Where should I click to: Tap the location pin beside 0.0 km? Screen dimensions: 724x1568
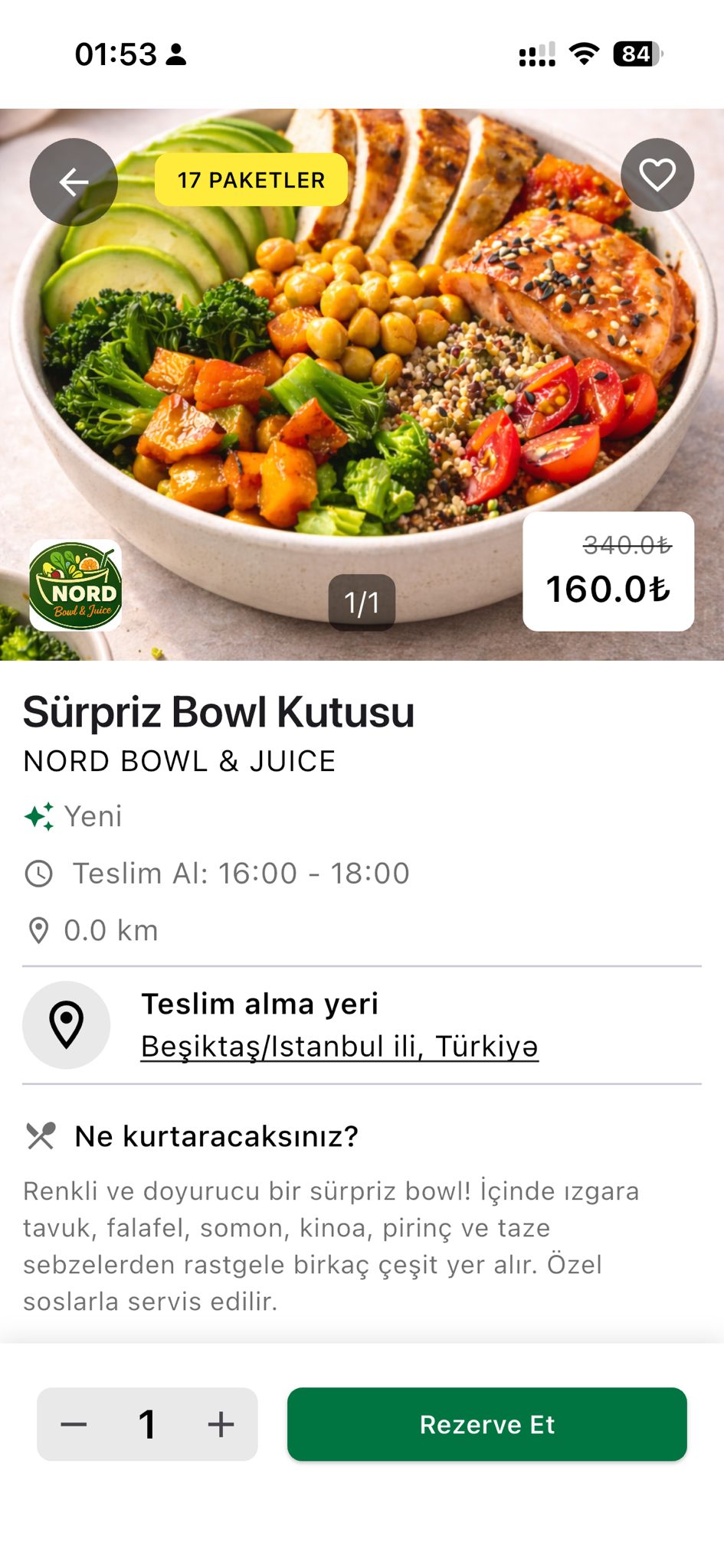38,930
